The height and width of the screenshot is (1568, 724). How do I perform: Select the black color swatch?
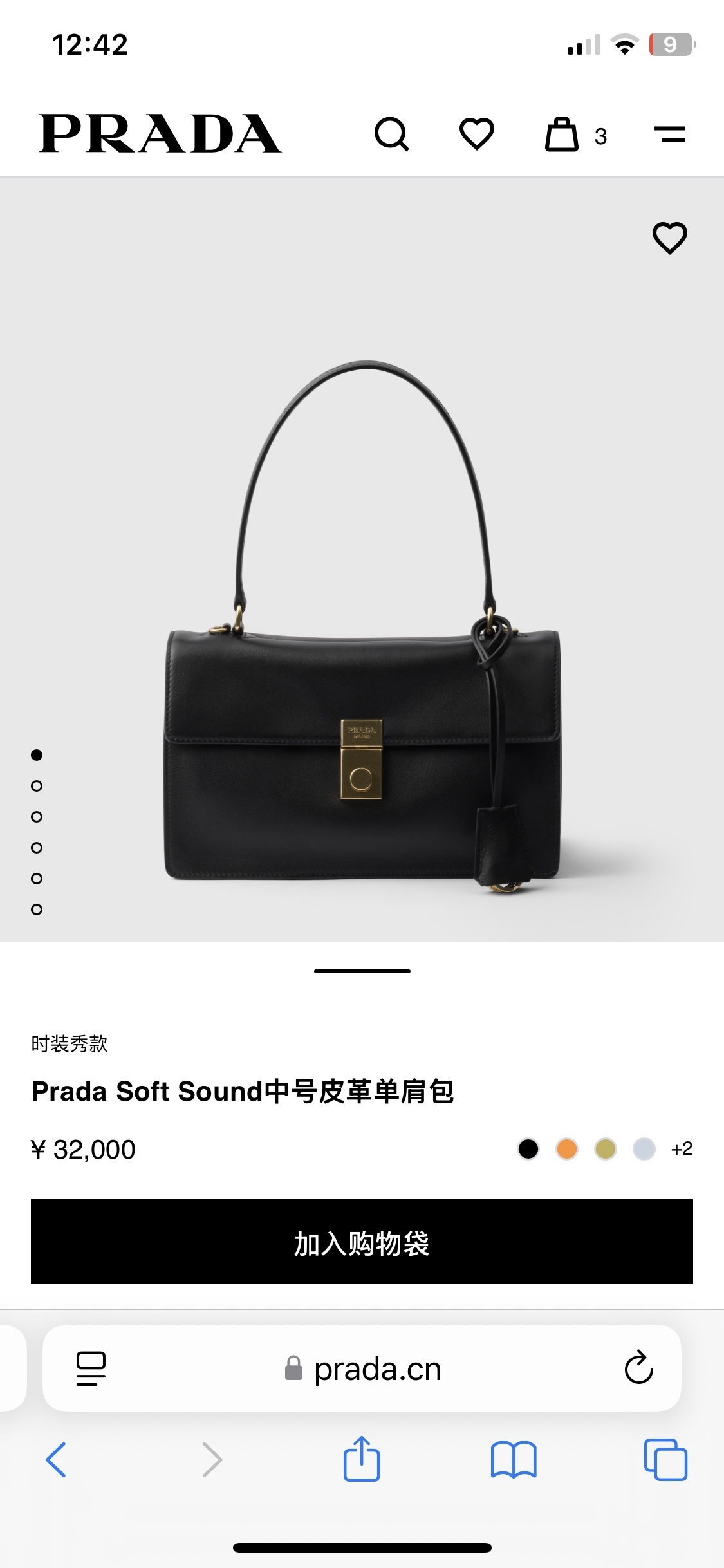click(528, 1149)
